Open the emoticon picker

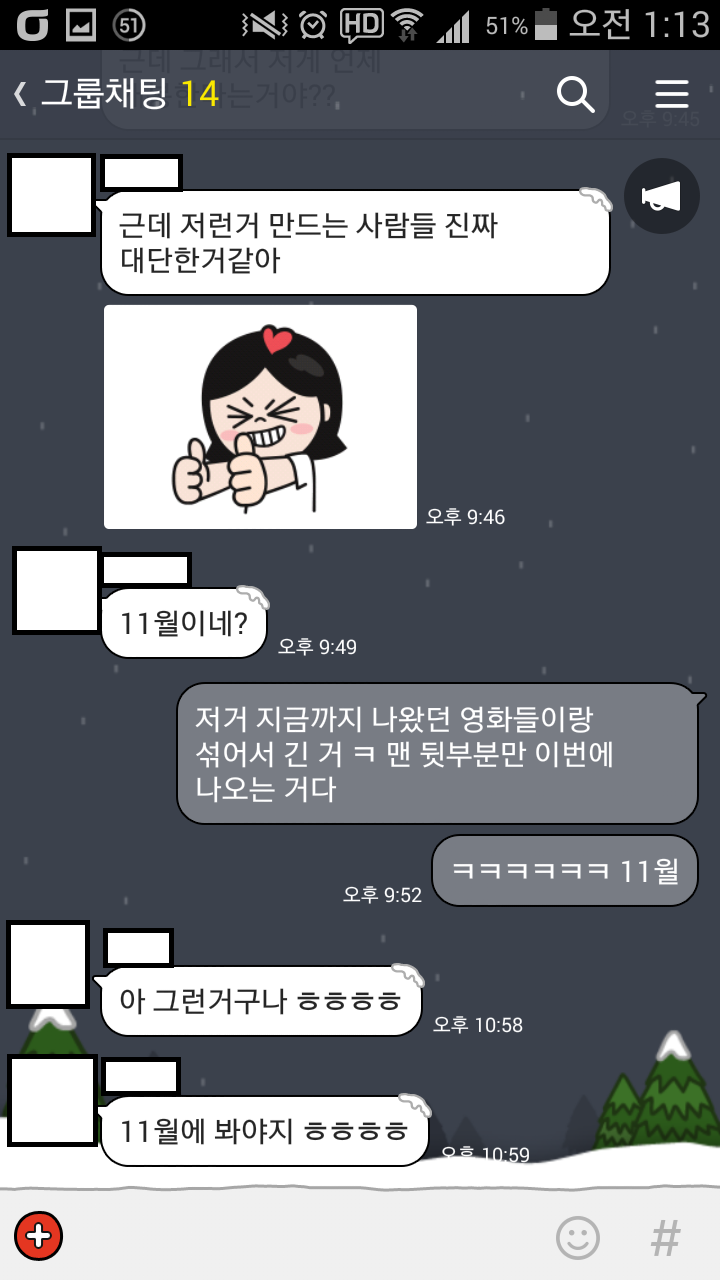pyautogui.click(x=577, y=1238)
